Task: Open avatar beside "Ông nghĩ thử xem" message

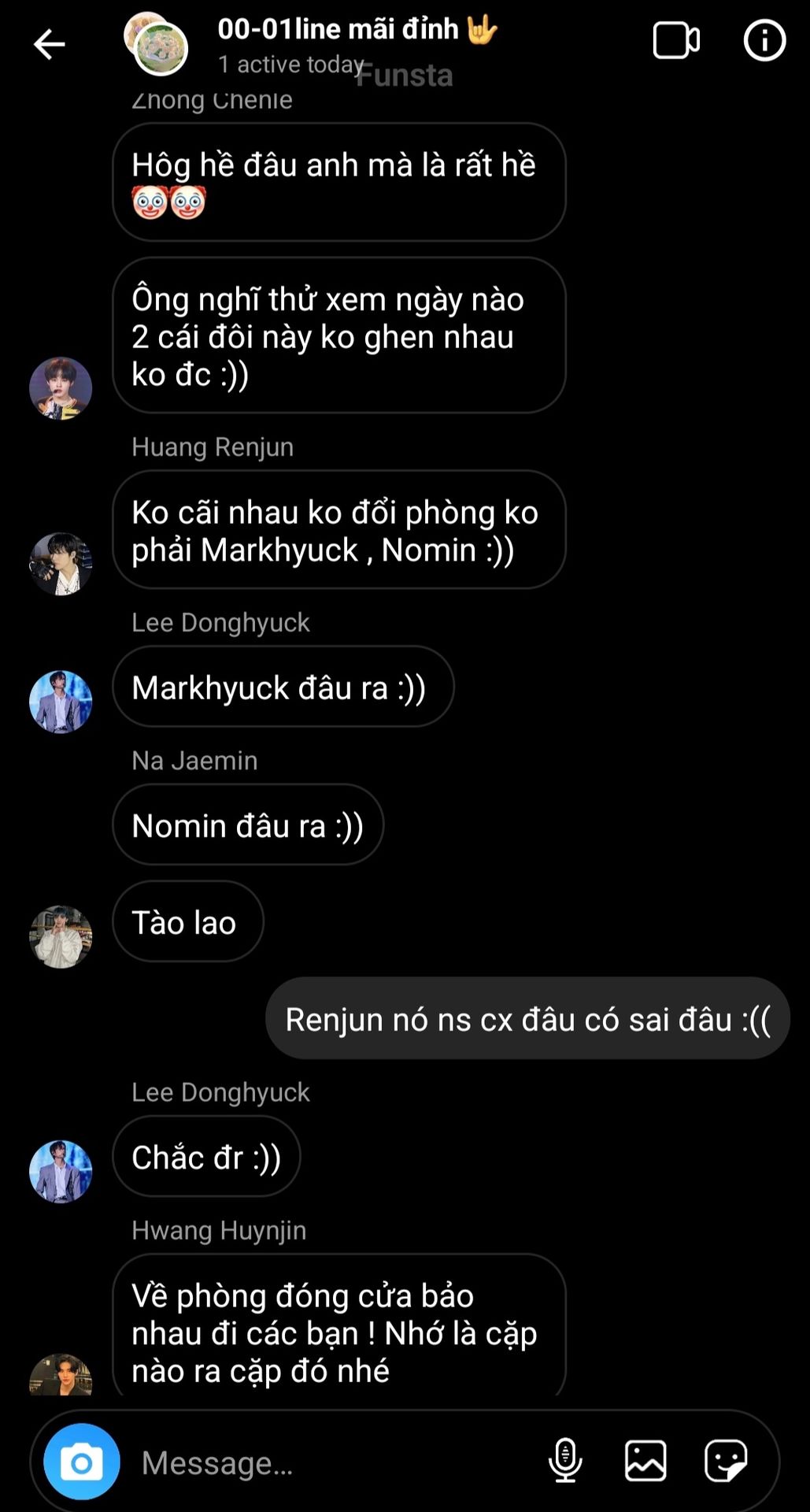Action: coord(61,388)
